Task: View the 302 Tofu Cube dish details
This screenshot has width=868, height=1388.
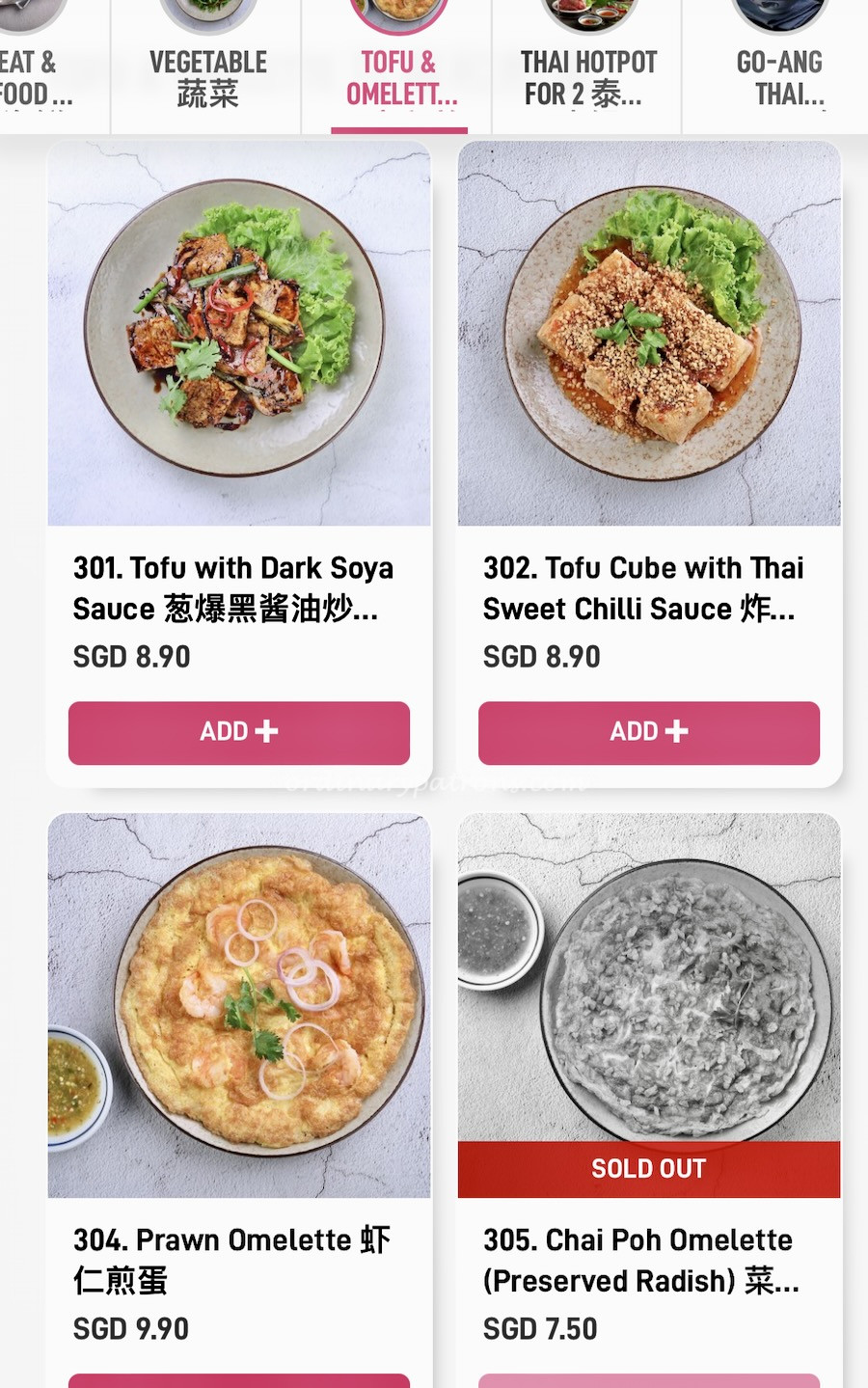Action: tap(649, 334)
